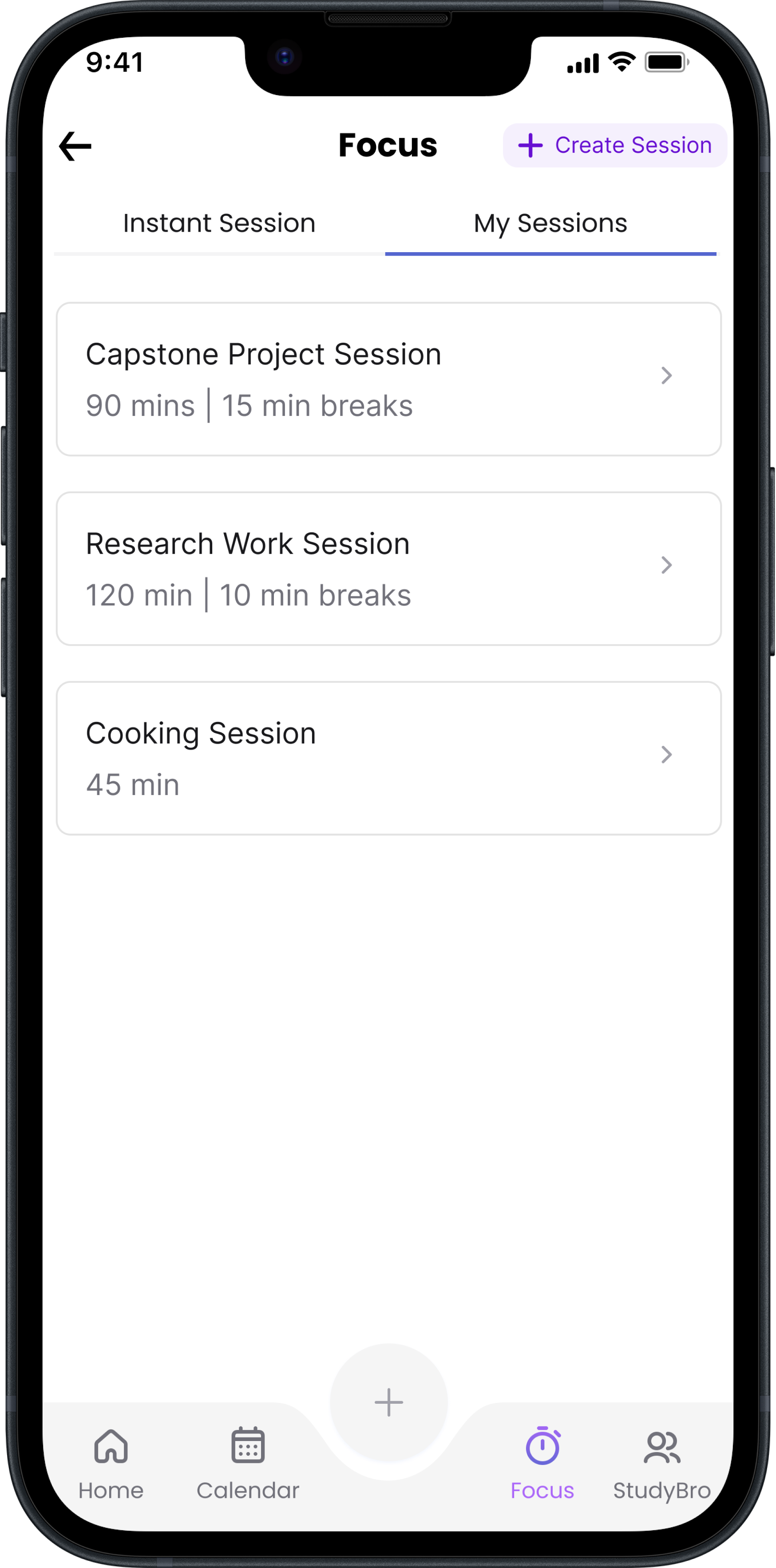776x1568 pixels.
Task: Tap the center plus floating button
Action: tap(388, 1402)
